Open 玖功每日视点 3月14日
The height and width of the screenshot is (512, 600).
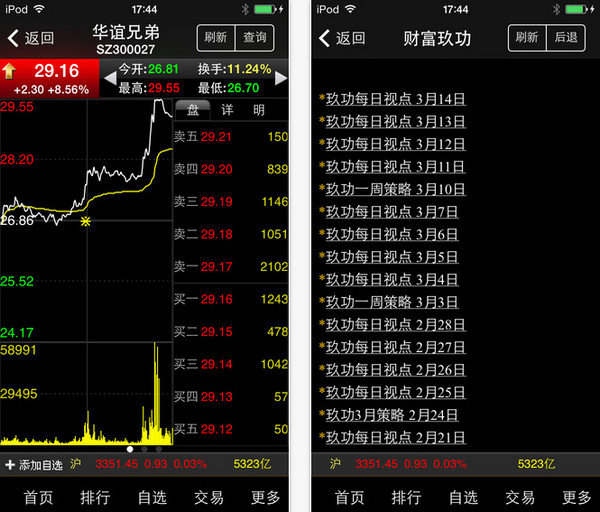point(392,99)
